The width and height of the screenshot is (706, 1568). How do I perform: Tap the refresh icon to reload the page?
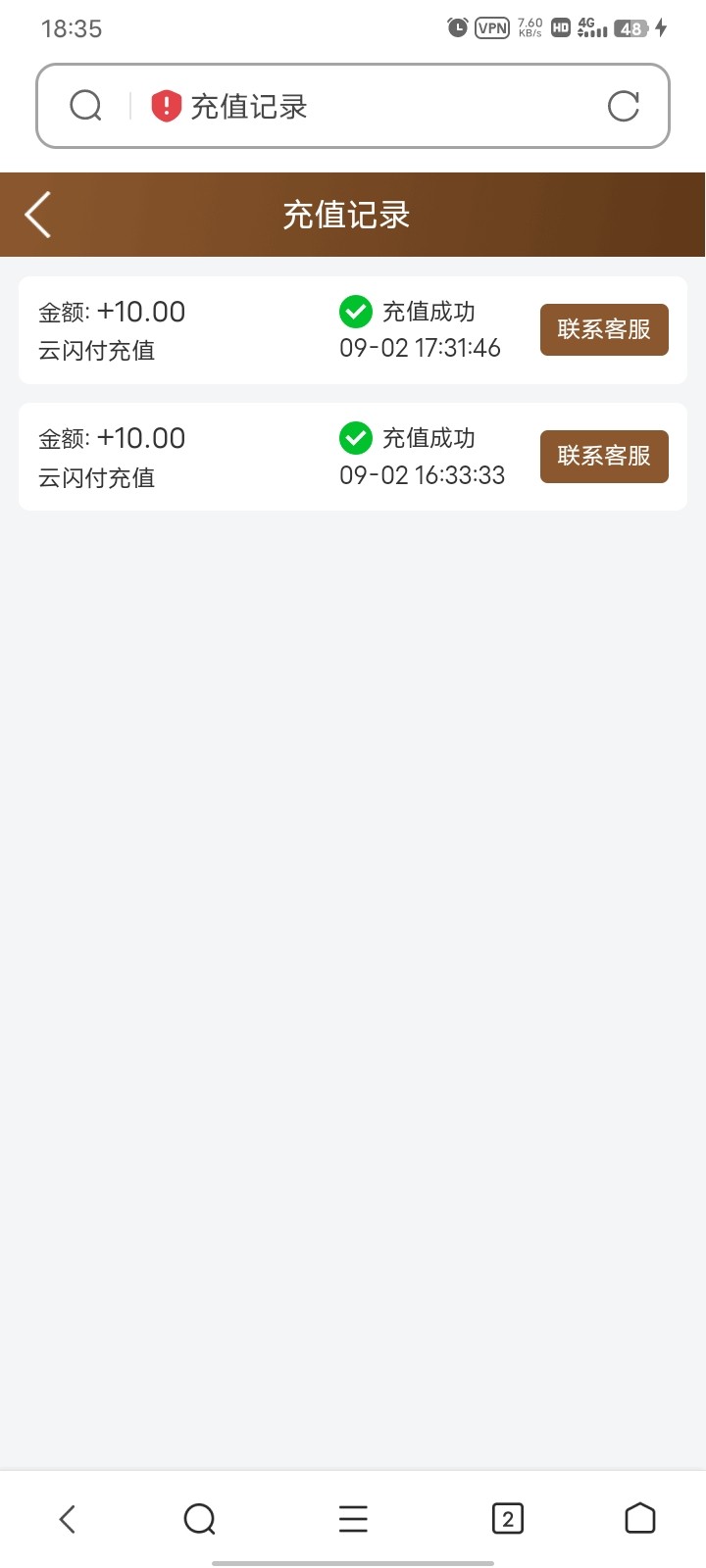624,106
